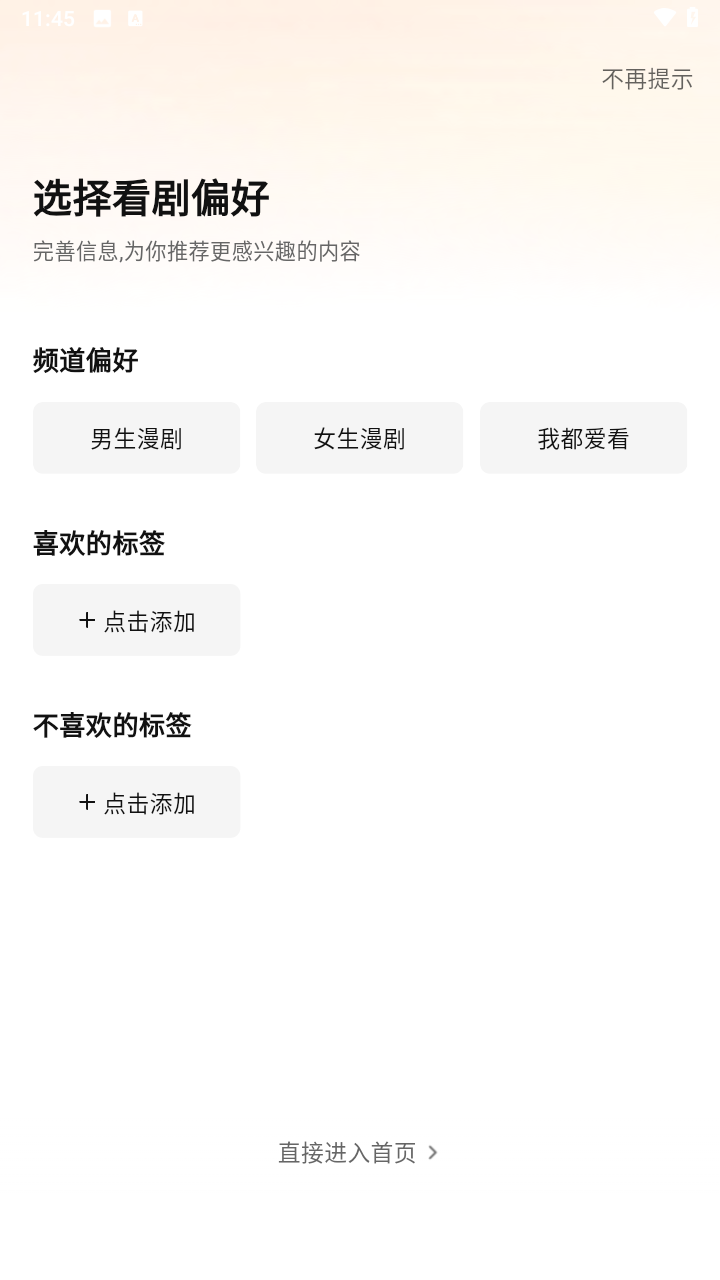This screenshot has width=720, height=1280.
Task: Click 直接进入首页 to skip to homepage
Action: [x=350, y=1152]
